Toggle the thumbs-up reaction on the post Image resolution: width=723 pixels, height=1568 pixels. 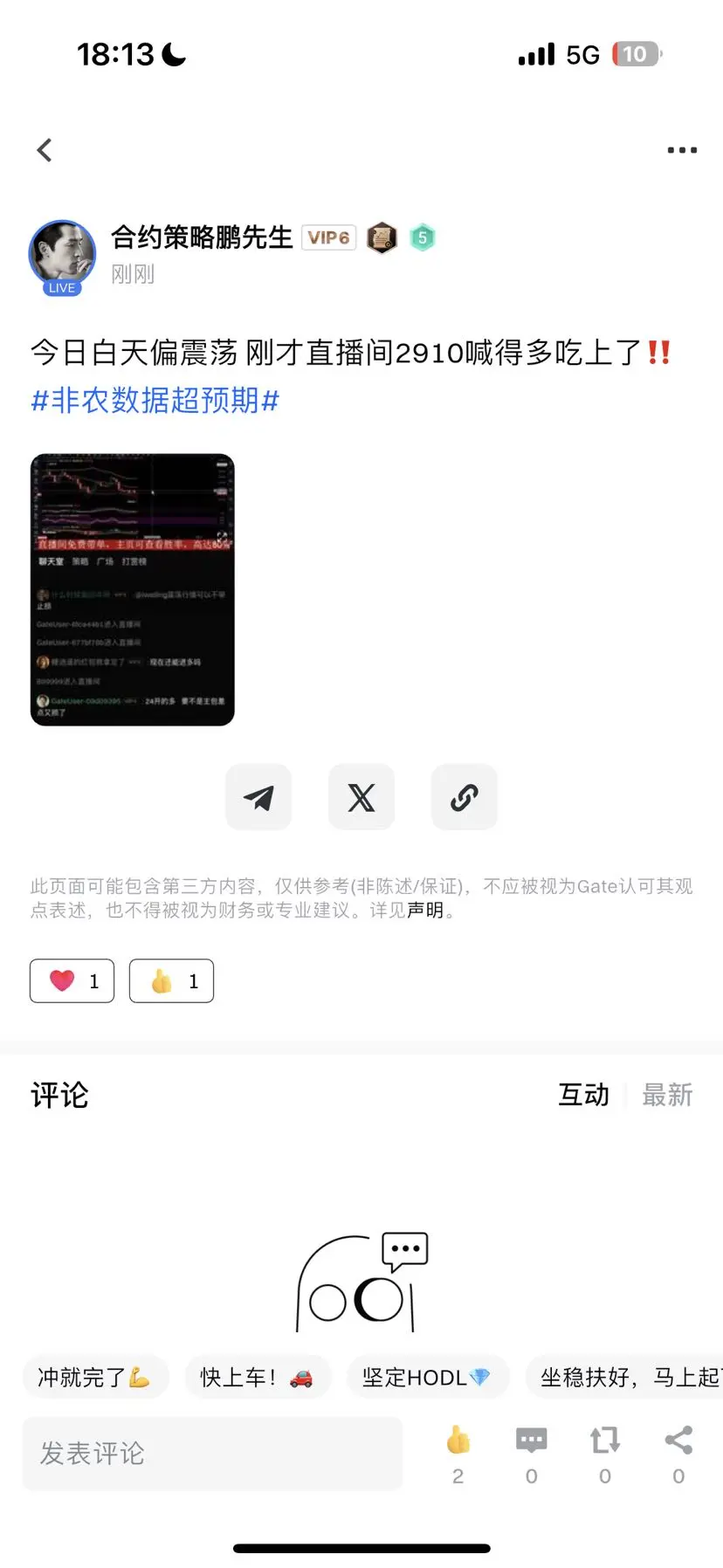click(171, 980)
